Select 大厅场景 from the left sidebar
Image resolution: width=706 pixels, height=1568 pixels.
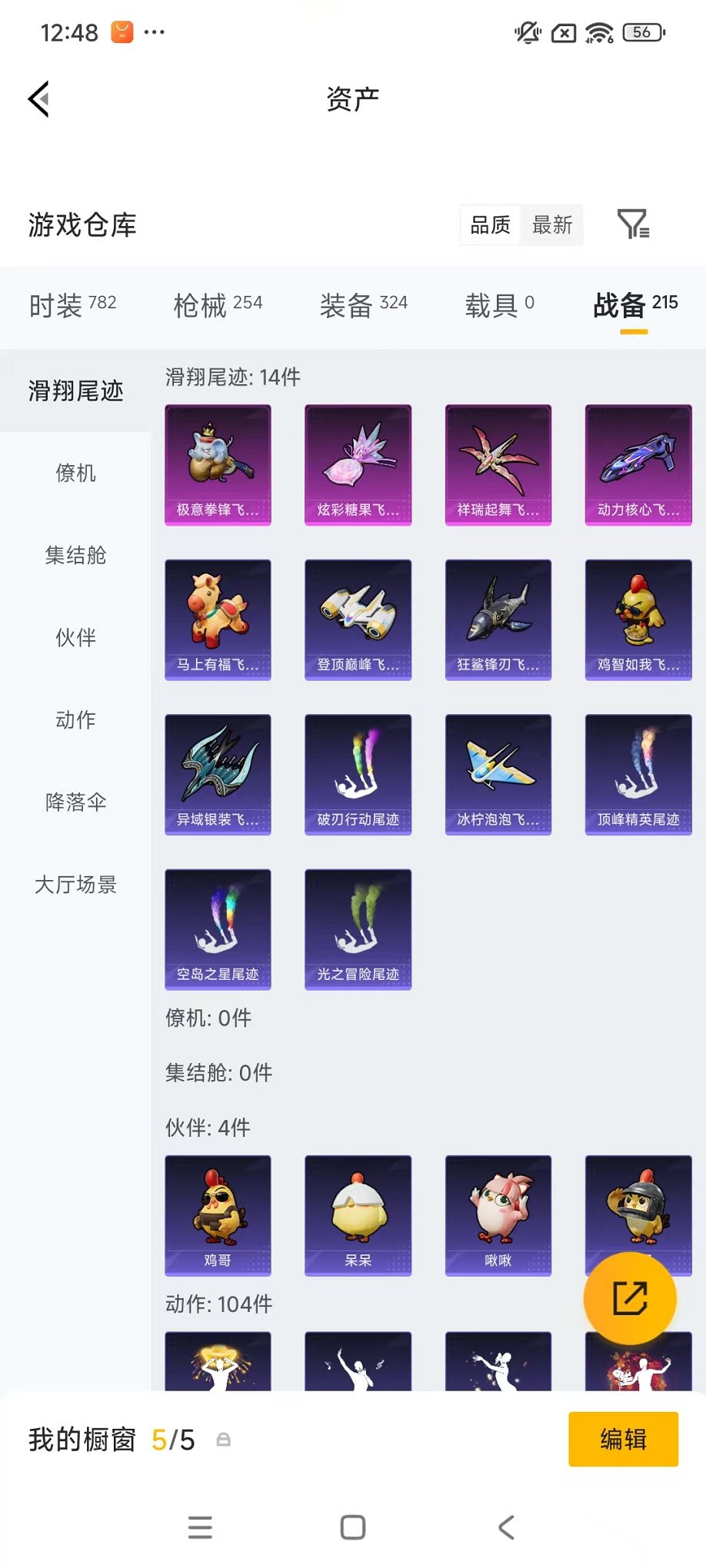point(75,885)
